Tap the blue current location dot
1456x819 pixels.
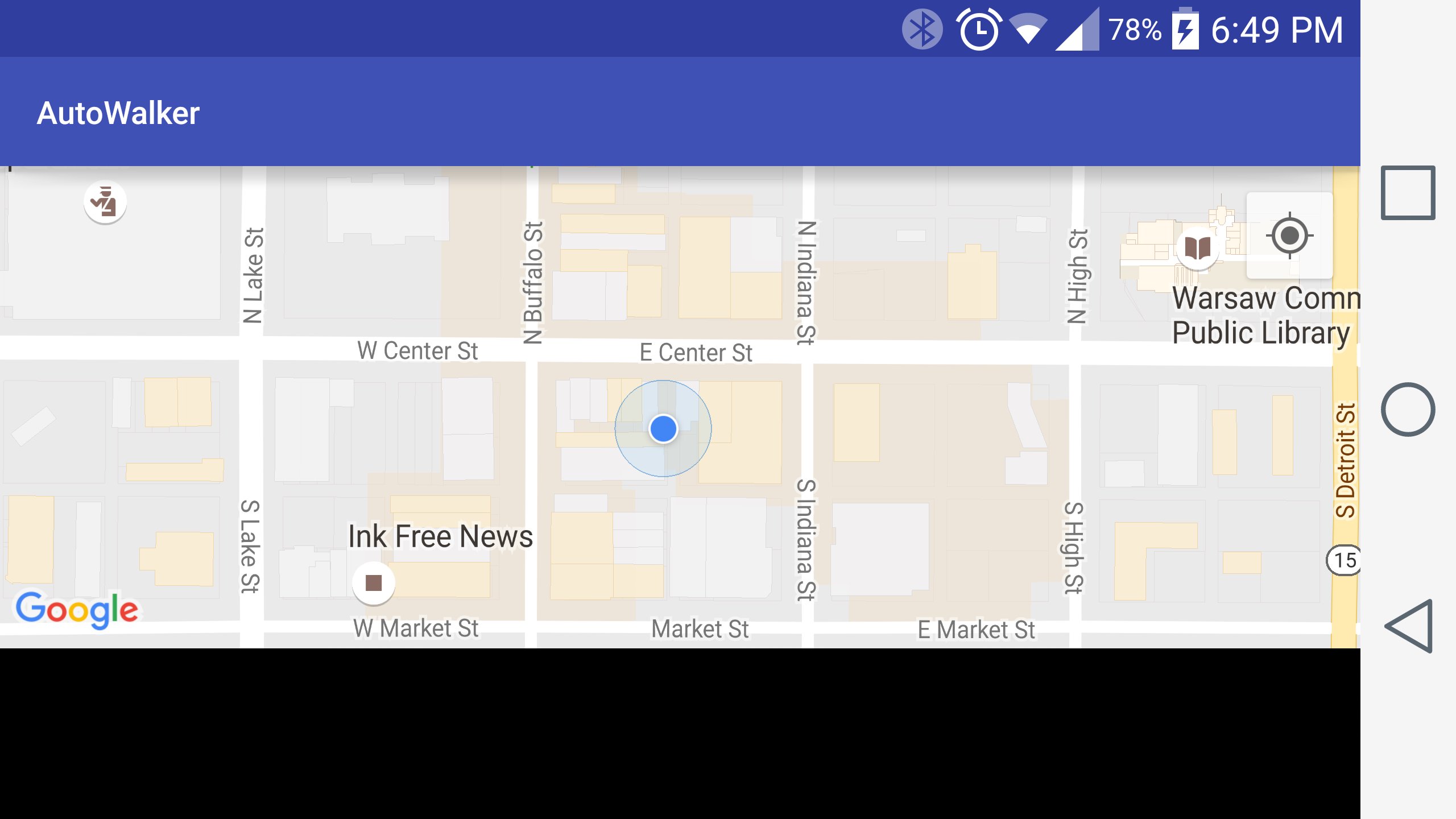[x=663, y=429]
